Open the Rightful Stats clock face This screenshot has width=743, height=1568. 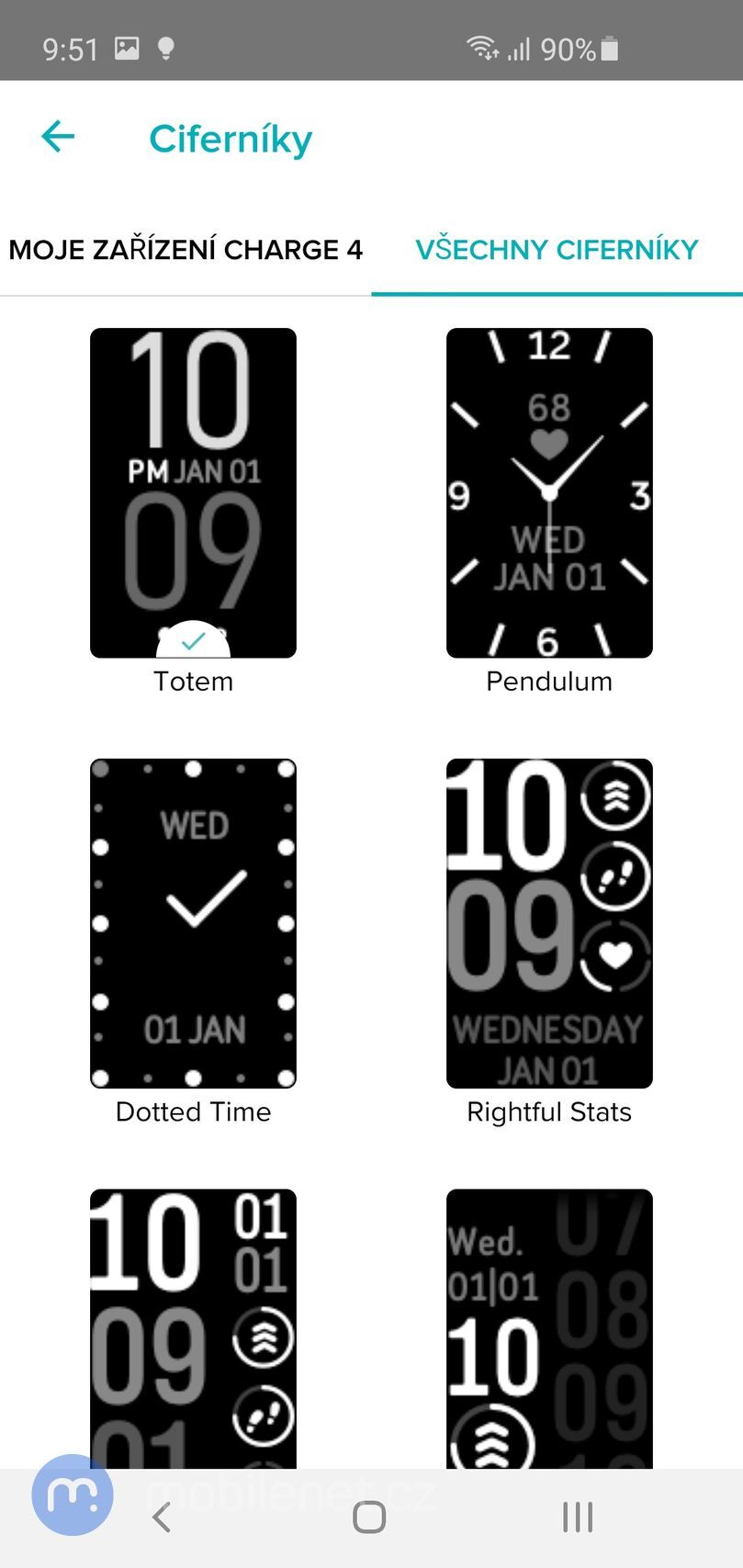point(549,922)
